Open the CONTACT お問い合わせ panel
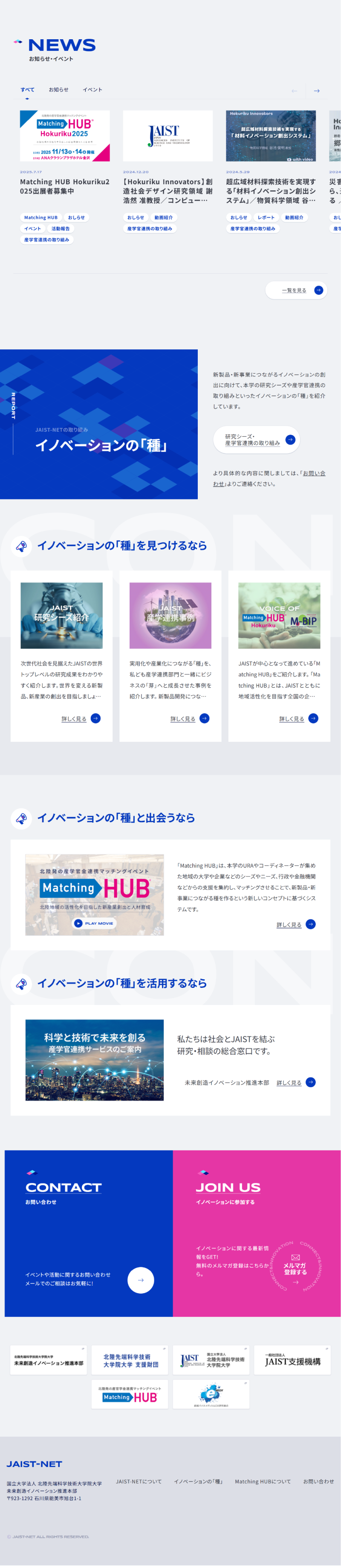 140,1280
